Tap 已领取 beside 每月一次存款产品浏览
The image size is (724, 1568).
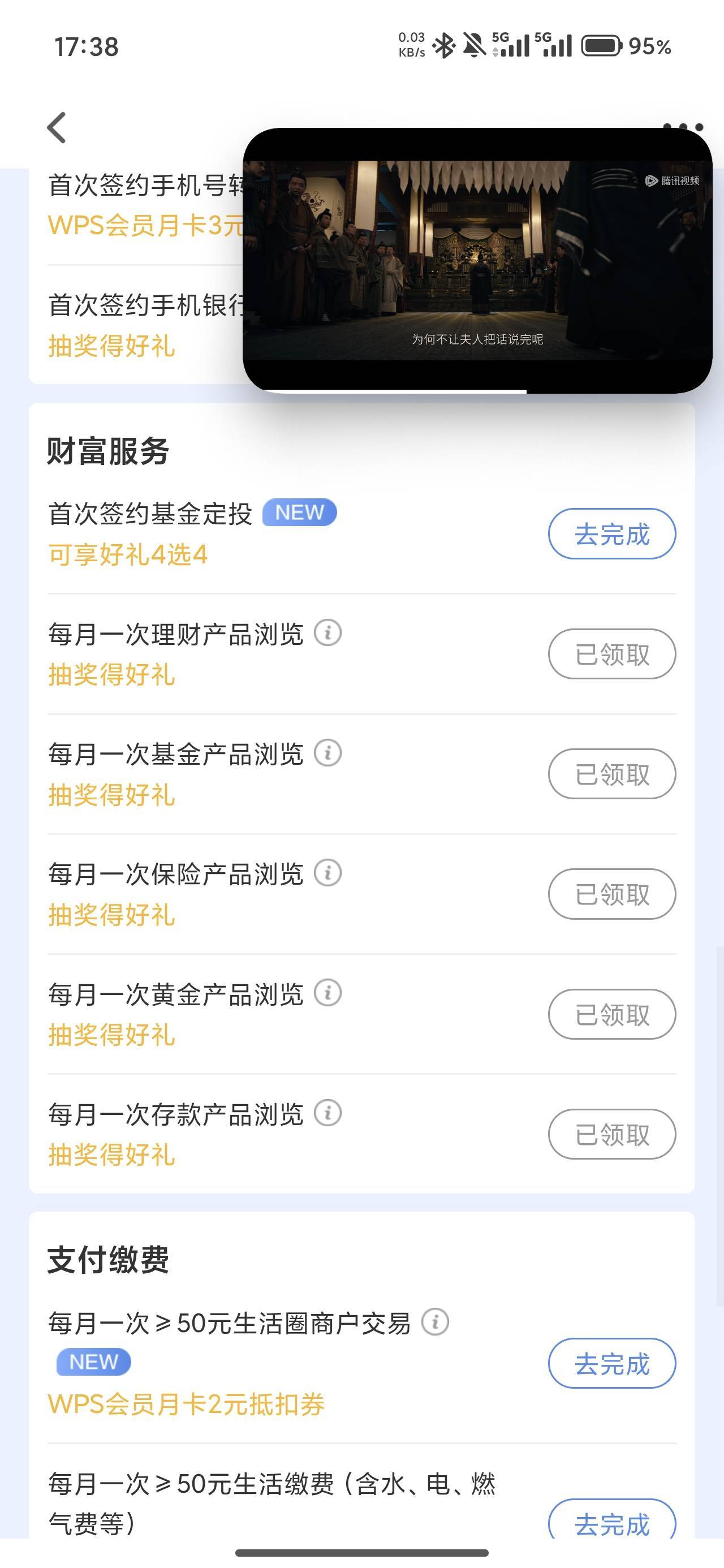611,1134
